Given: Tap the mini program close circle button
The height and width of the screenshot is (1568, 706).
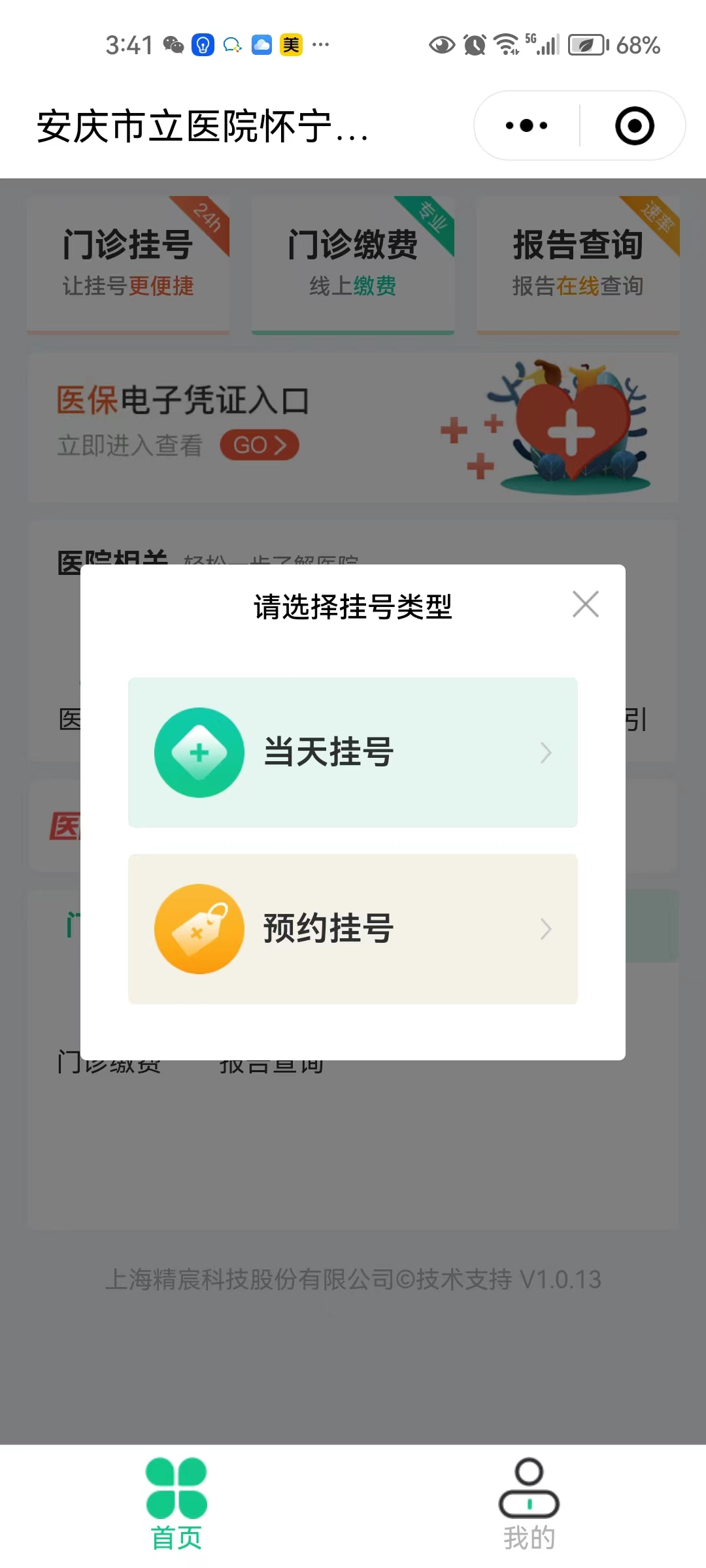Looking at the screenshot, I should tap(634, 125).
